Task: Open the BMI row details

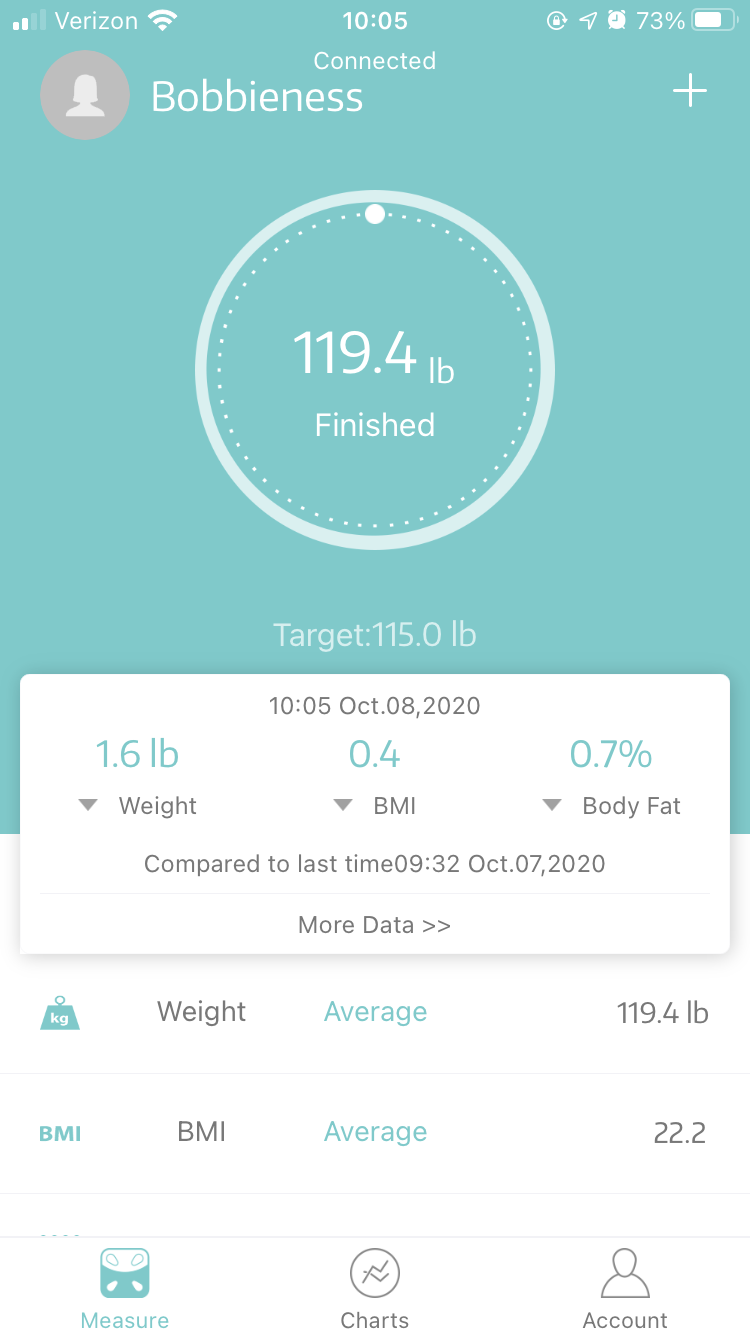Action: [x=375, y=1133]
